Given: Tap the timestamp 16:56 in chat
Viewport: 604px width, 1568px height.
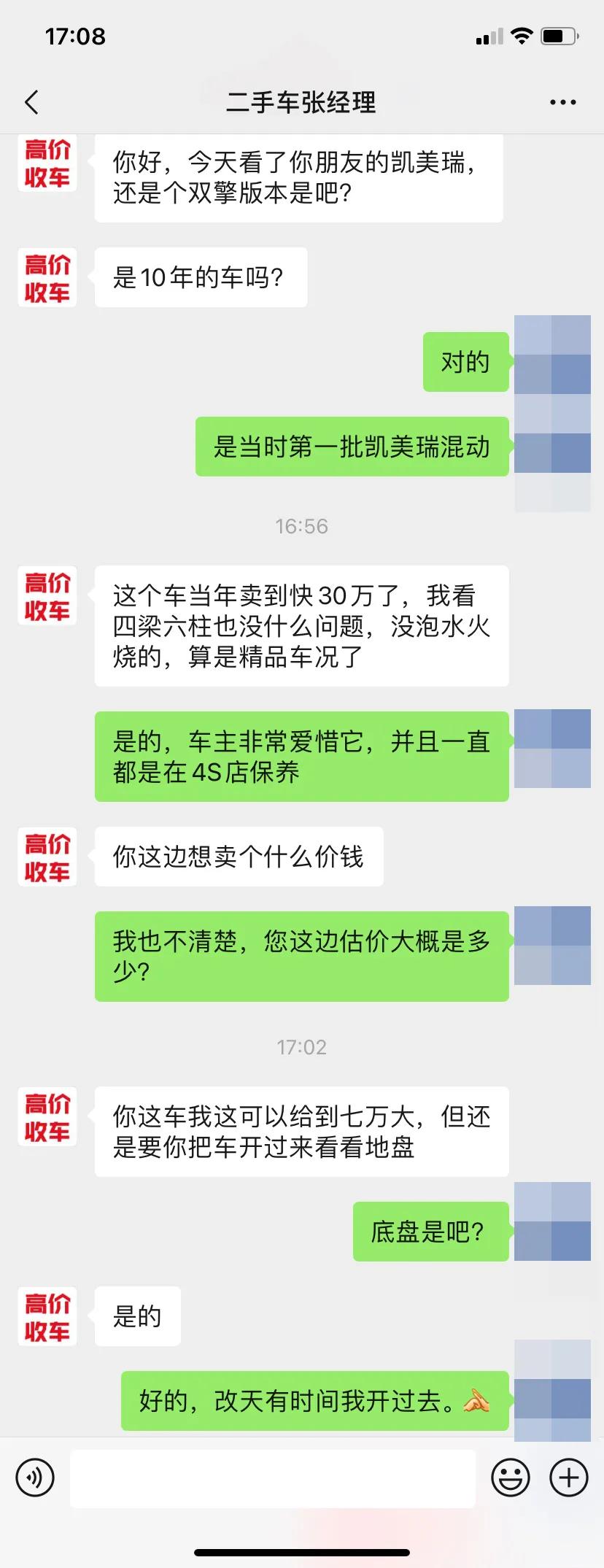Looking at the screenshot, I should 301,525.
